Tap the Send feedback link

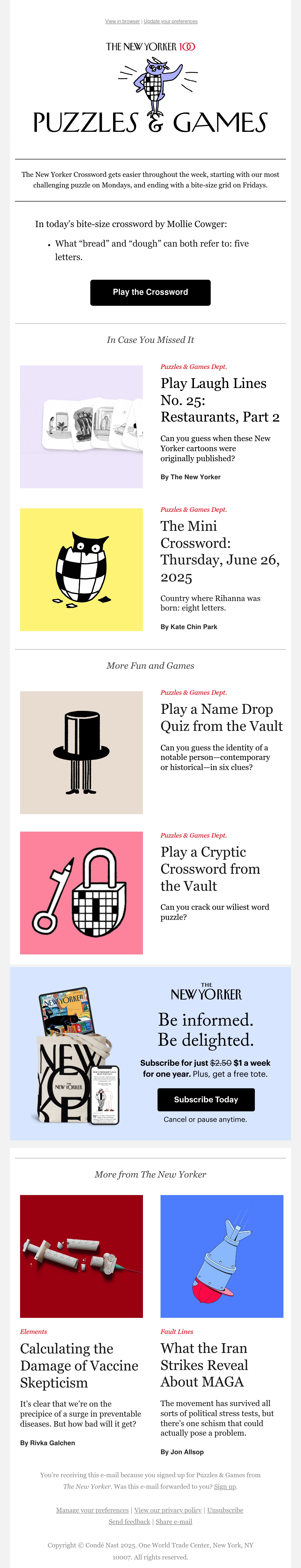click(x=129, y=1521)
